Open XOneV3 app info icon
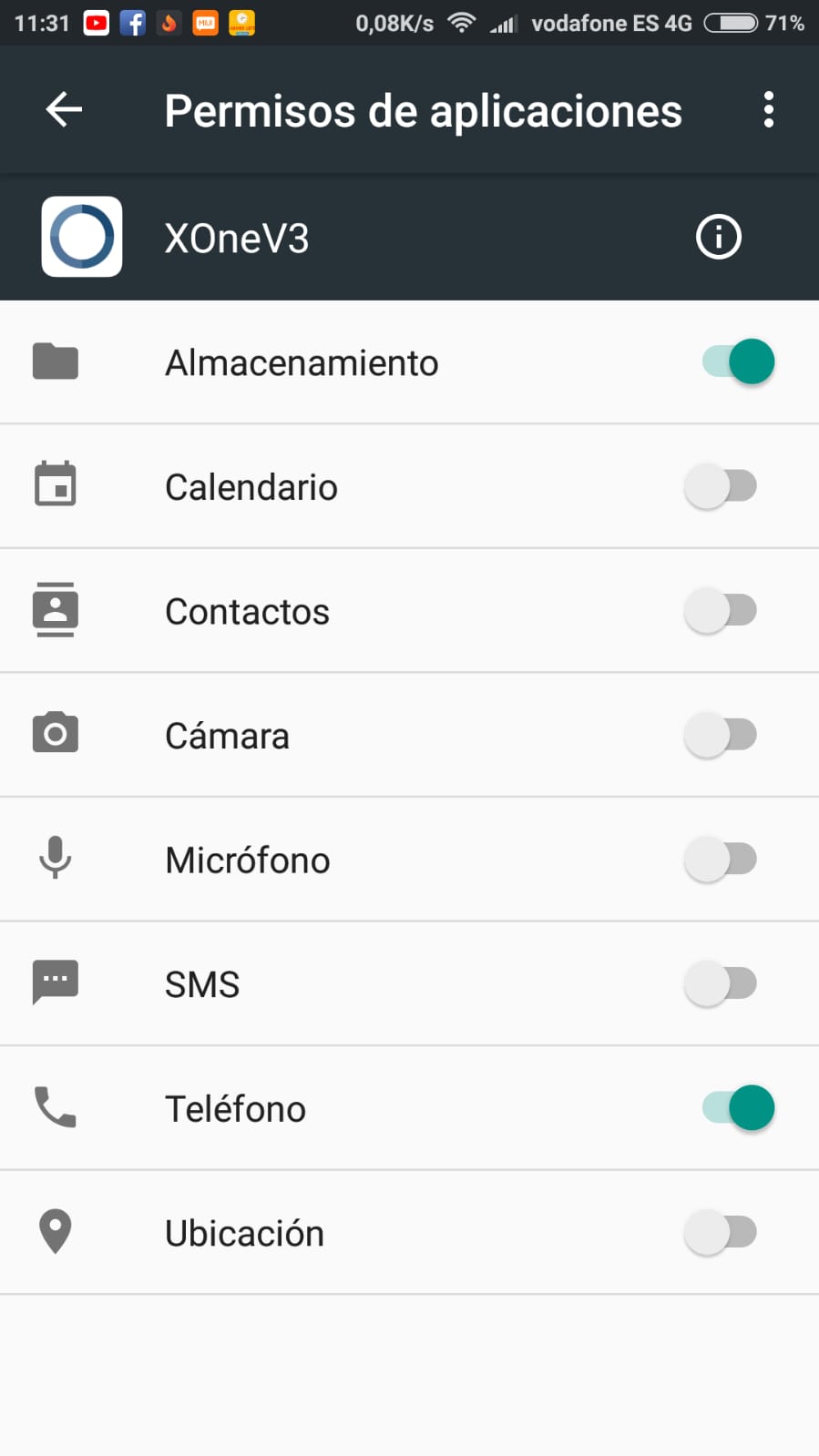Image resolution: width=819 pixels, height=1456 pixels. [x=719, y=238]
